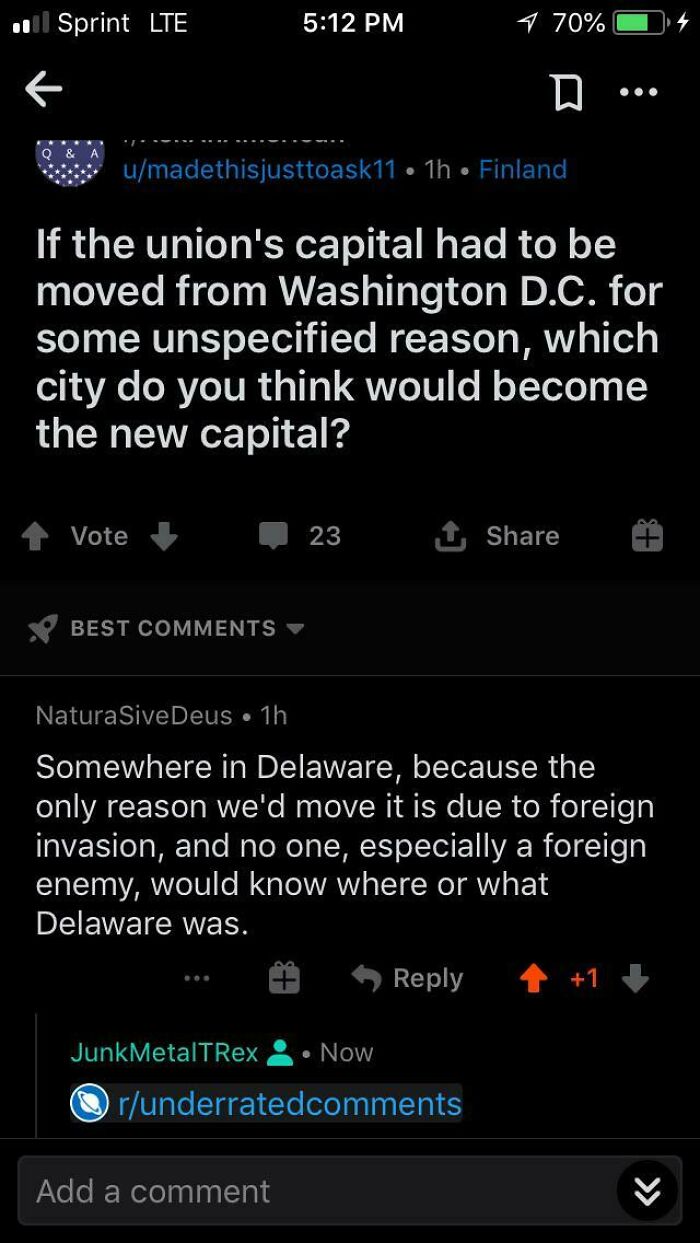The image size is (700, 1243).
Task: Share this post
Action: point(498,537)
